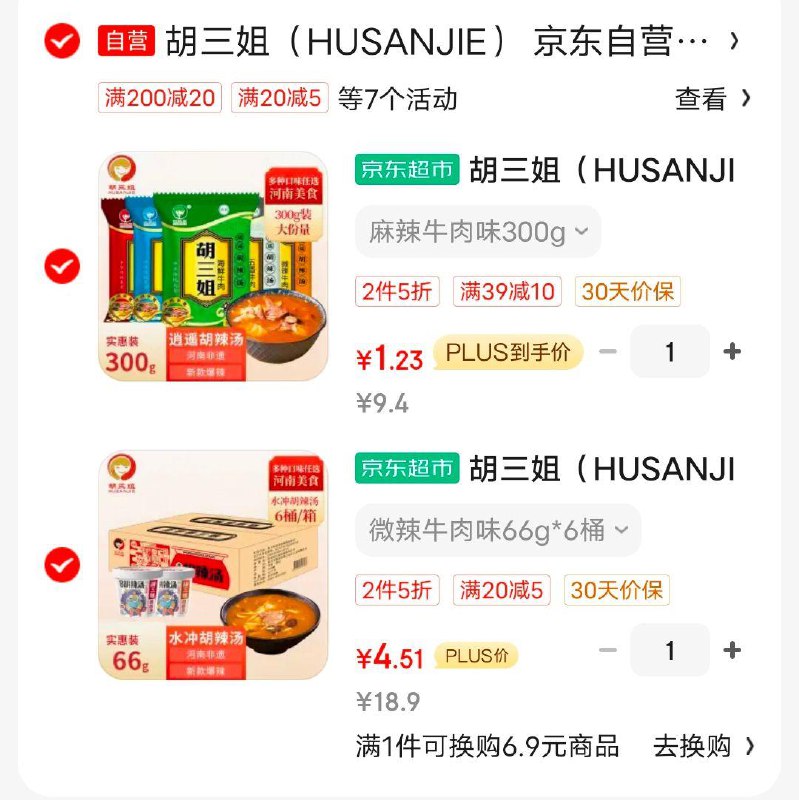Increase quantity of the 300g product
Image resolution: width=799 pixels, height=800 pixels.
pos(734,354)
